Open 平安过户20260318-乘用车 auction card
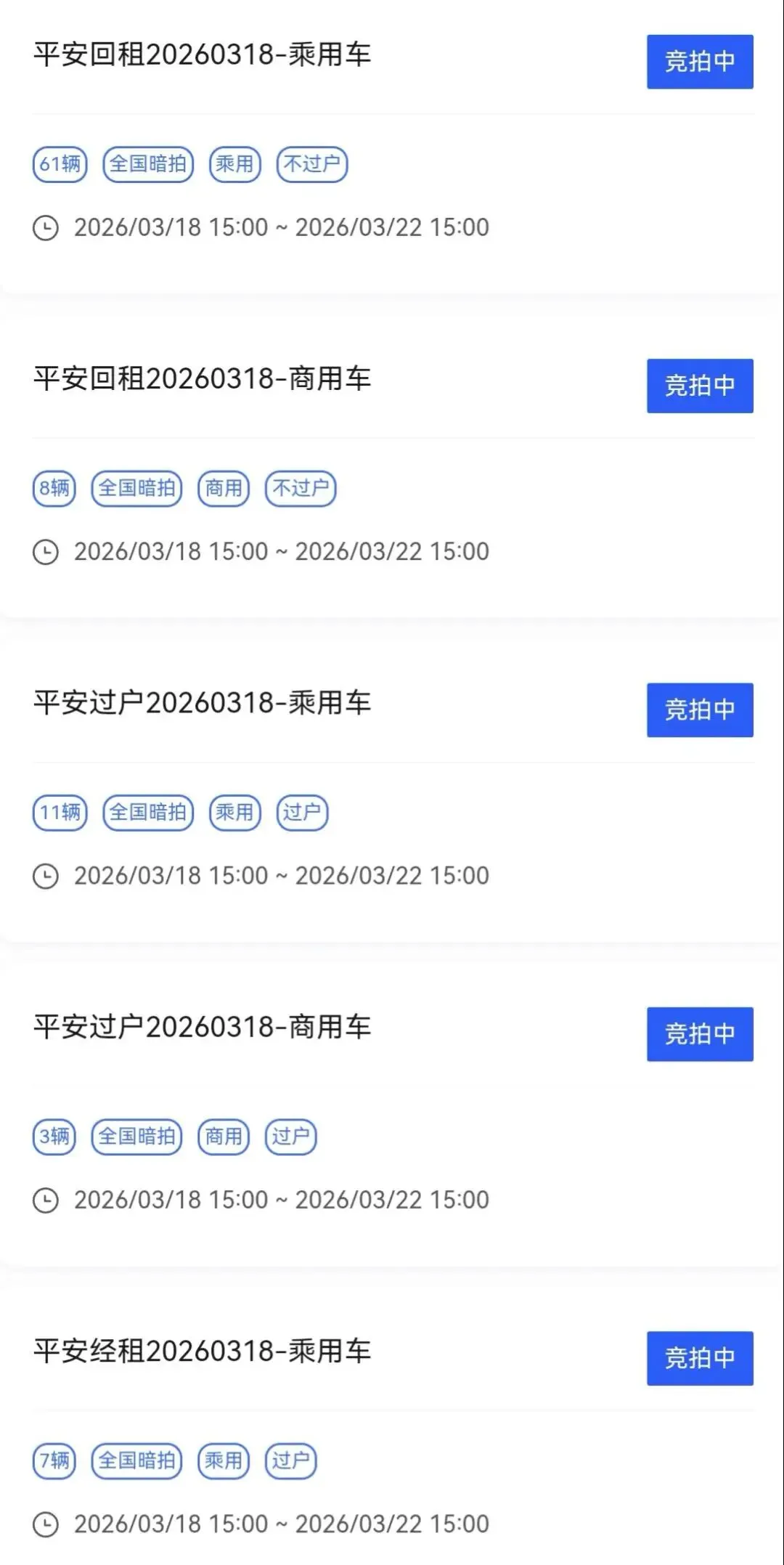Screen dimensions: 784x1565 (203, 703)
